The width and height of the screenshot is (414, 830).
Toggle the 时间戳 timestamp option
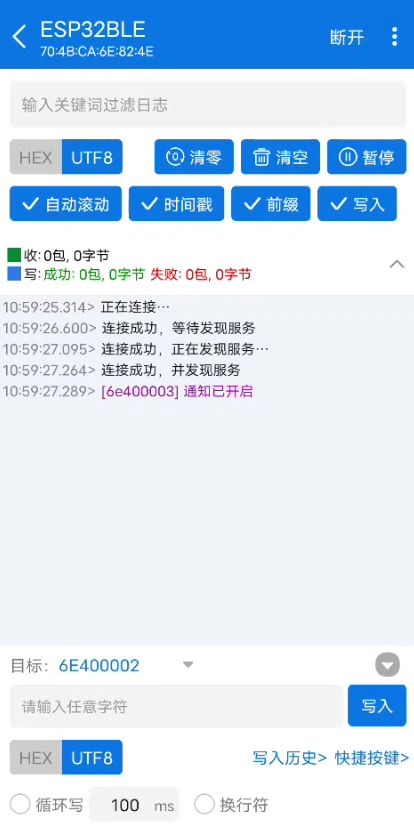(x=176, y=204)
